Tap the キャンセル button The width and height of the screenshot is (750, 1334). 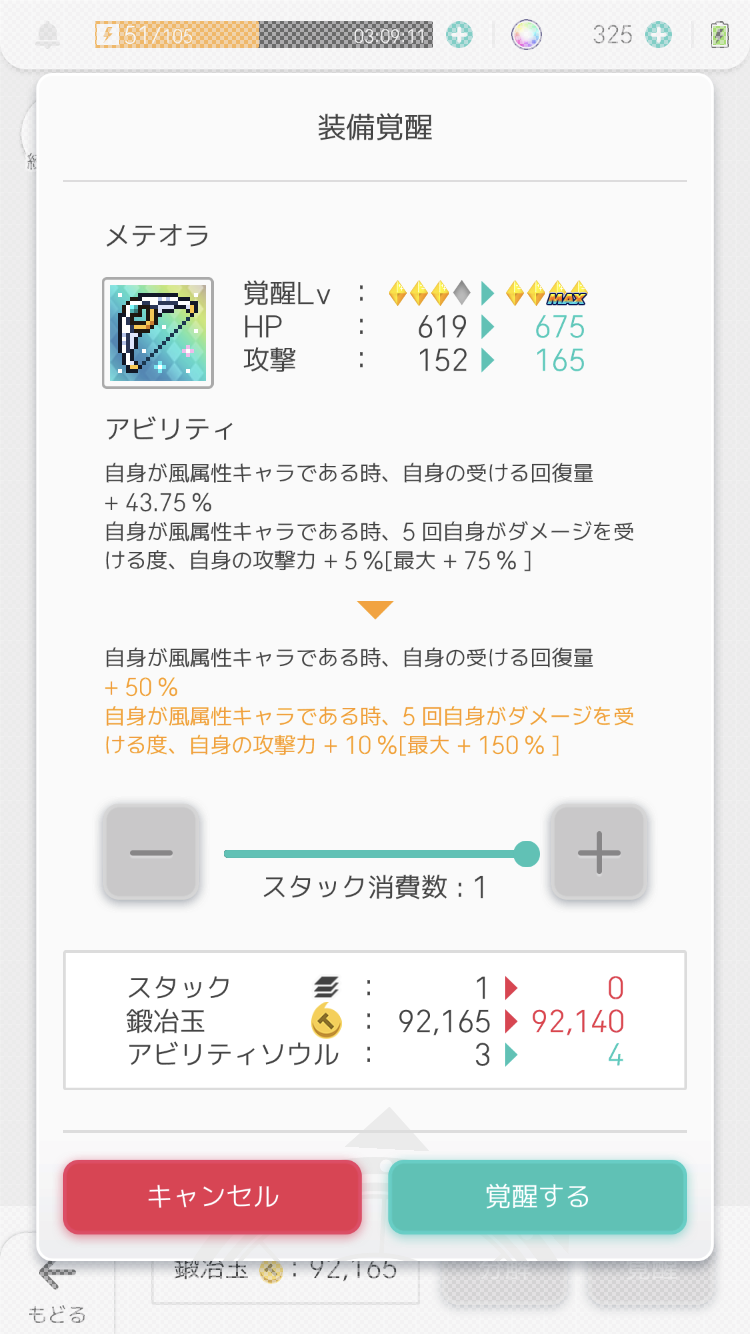point(212,1196)
